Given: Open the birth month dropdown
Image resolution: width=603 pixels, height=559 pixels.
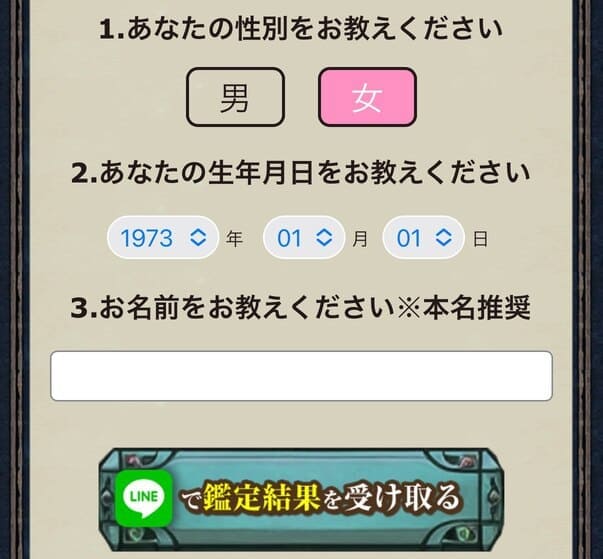Looking at the screenshot, I should pyautogui.click(x=304, y=238).
